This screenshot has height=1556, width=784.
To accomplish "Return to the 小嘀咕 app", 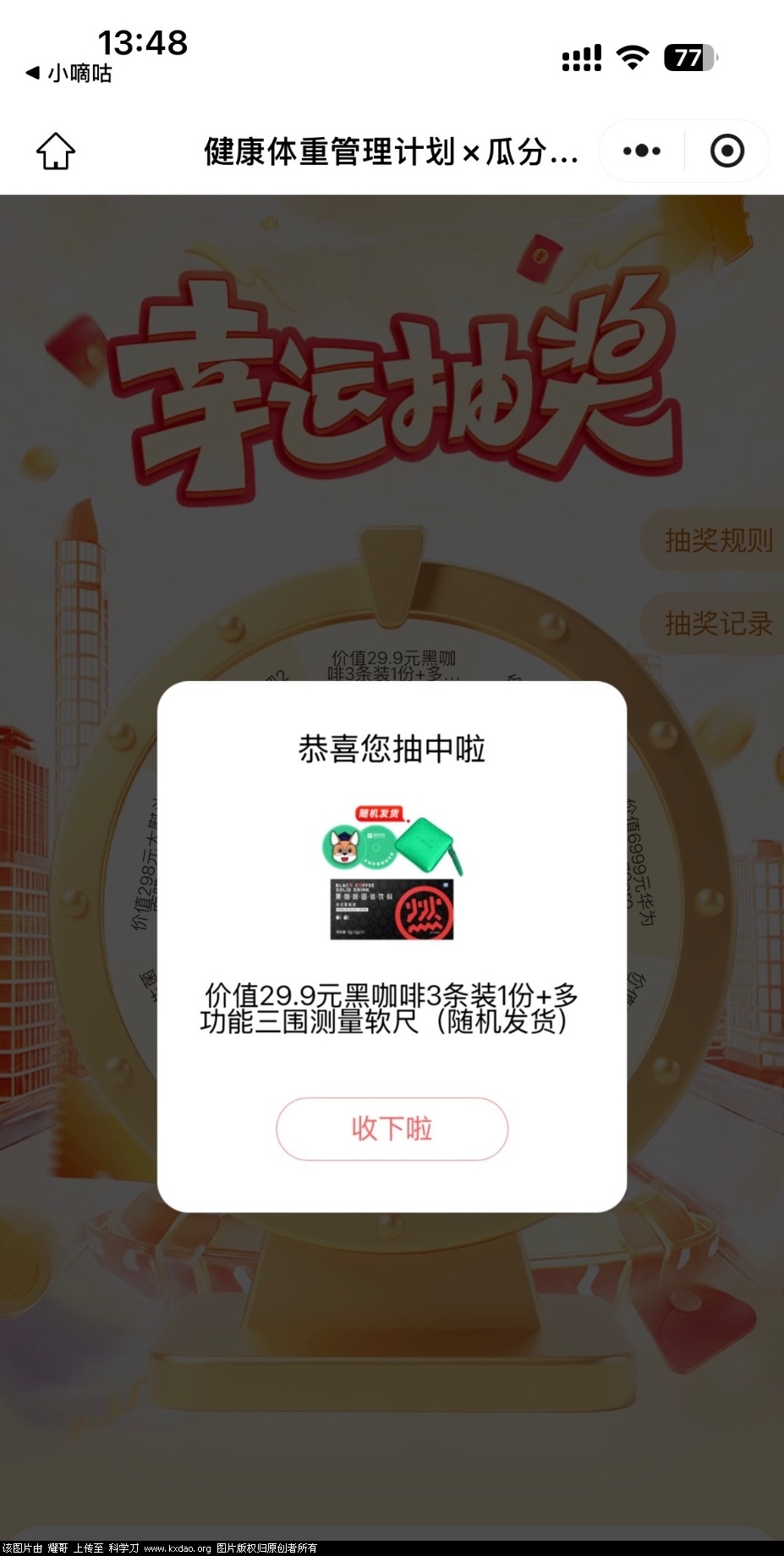I will pos(68,74).
